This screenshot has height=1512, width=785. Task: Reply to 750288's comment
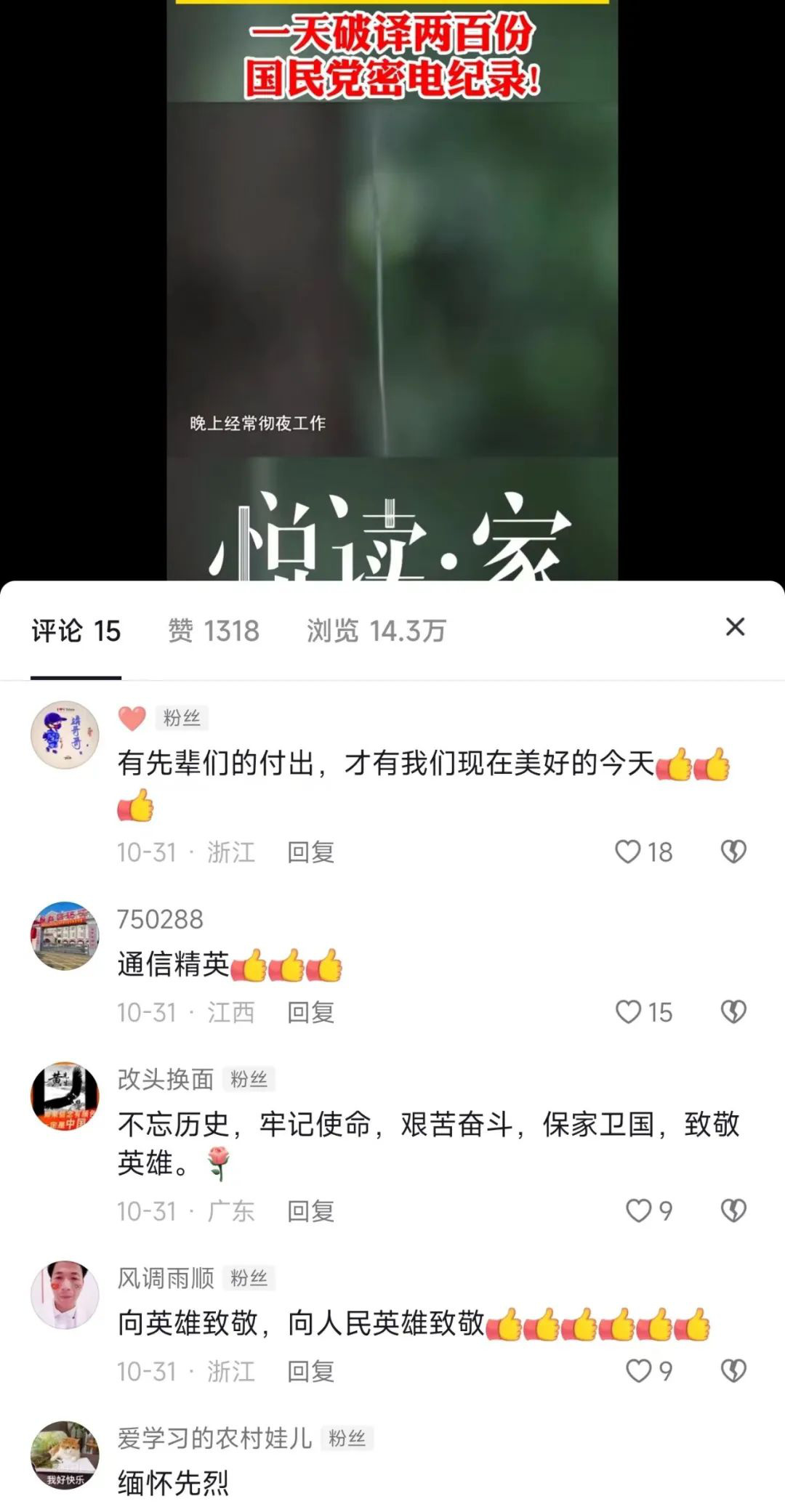click(x=310, y=1011)
